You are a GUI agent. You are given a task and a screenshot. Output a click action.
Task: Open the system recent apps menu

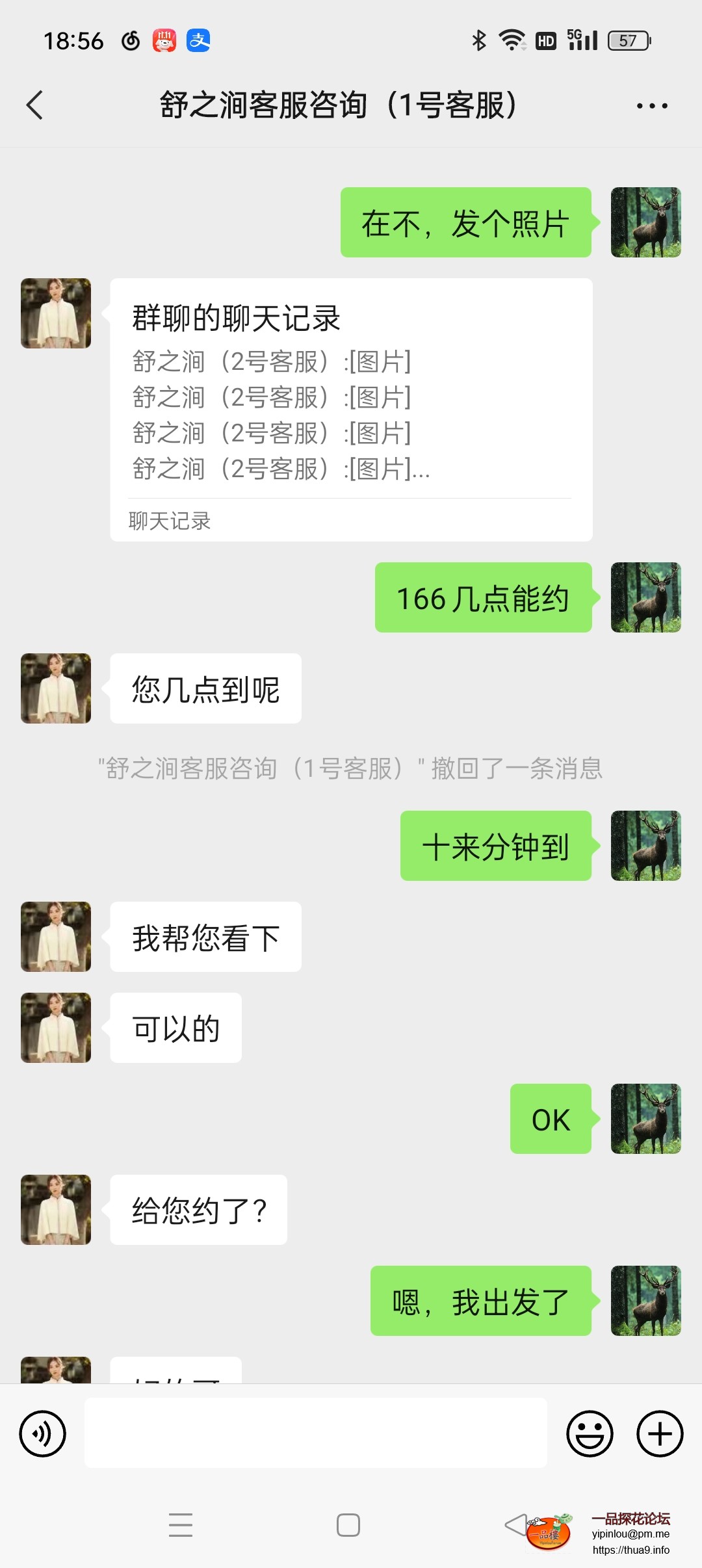tap(181, 1524)
